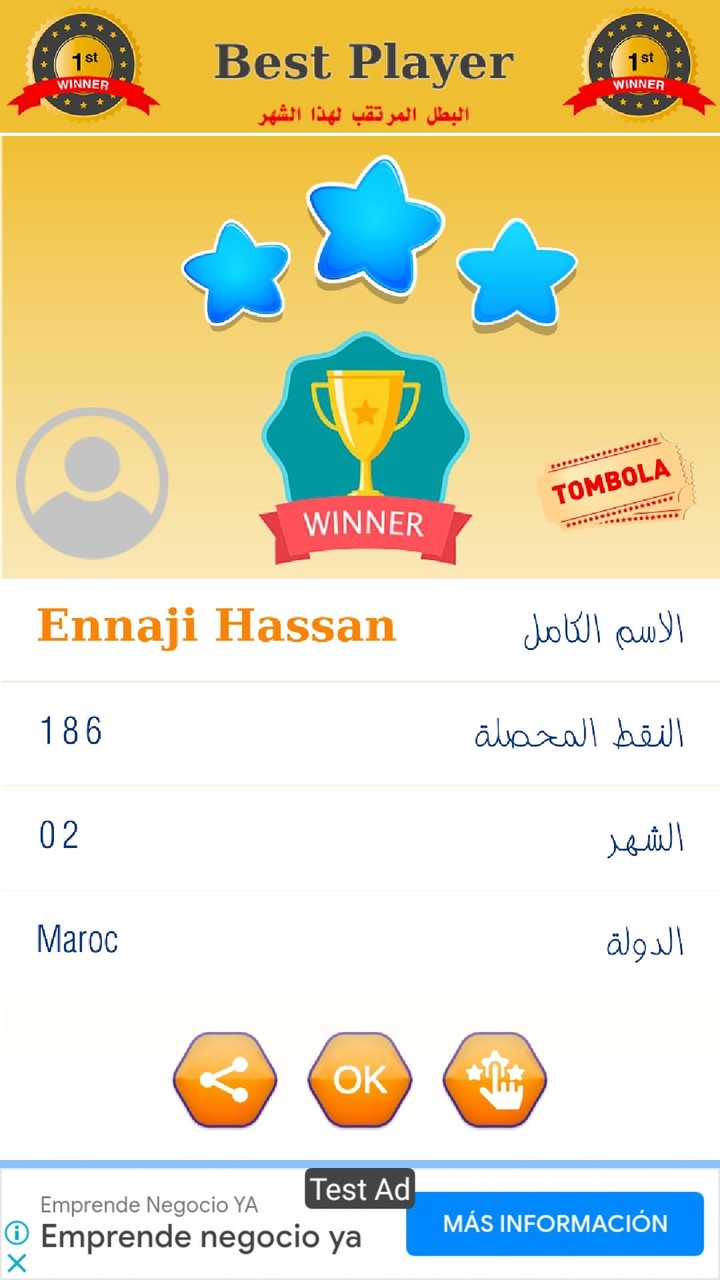The image size is (720, 1280).
Task: Select the stars hand gesture icon
Action: tap(494, 1080)
